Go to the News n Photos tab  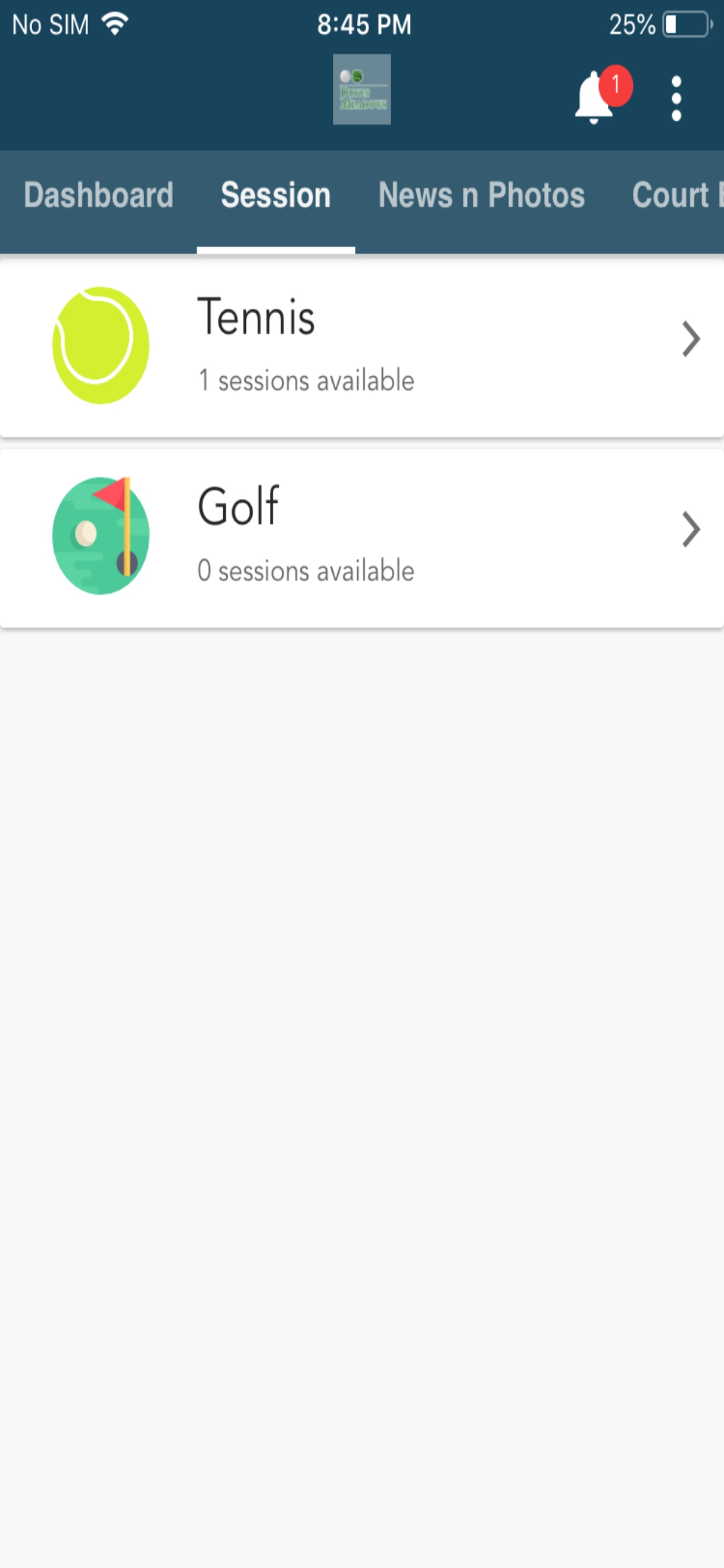point(482,195)
